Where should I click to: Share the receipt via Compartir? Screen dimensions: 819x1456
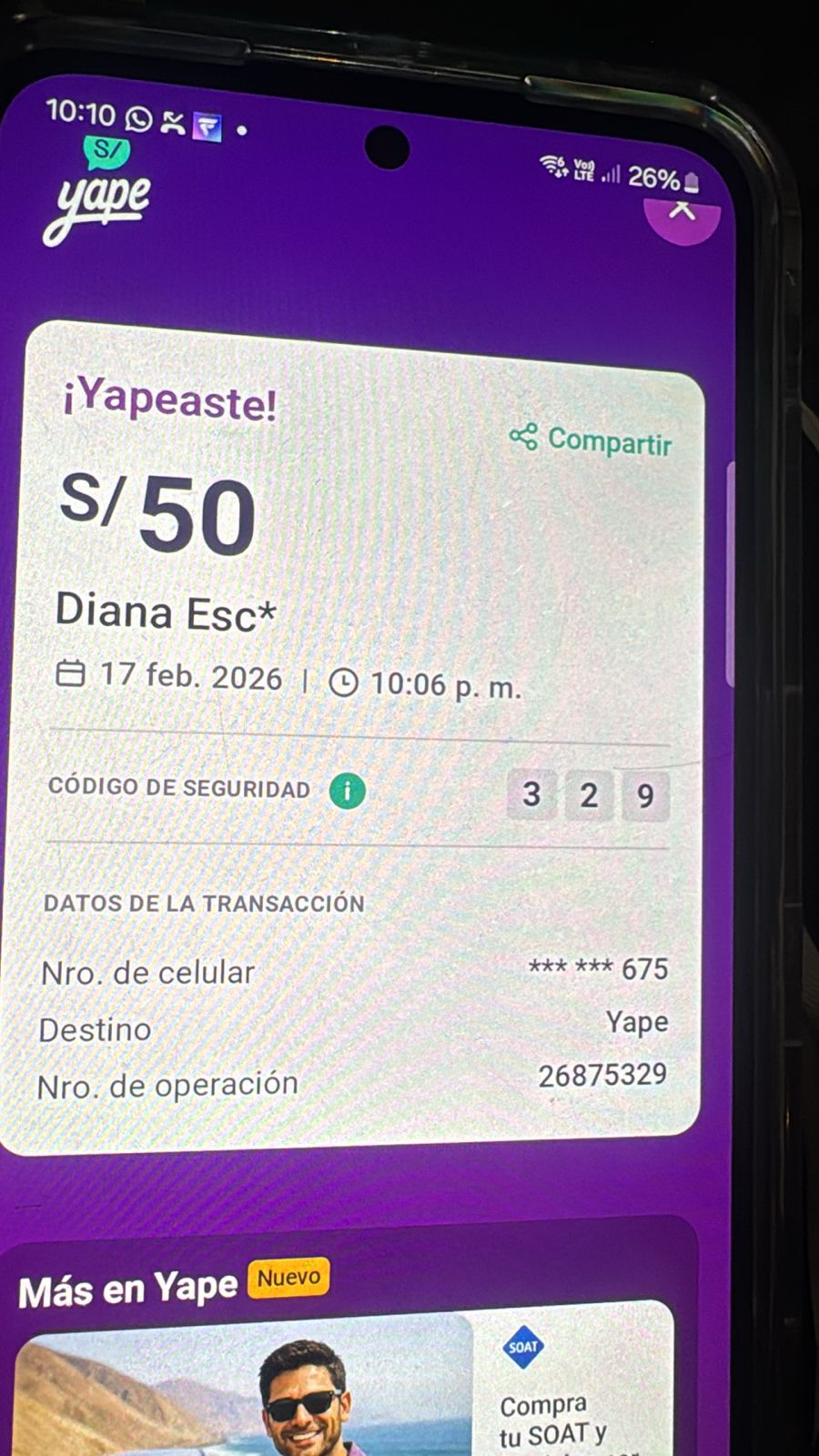pos(591,440)
